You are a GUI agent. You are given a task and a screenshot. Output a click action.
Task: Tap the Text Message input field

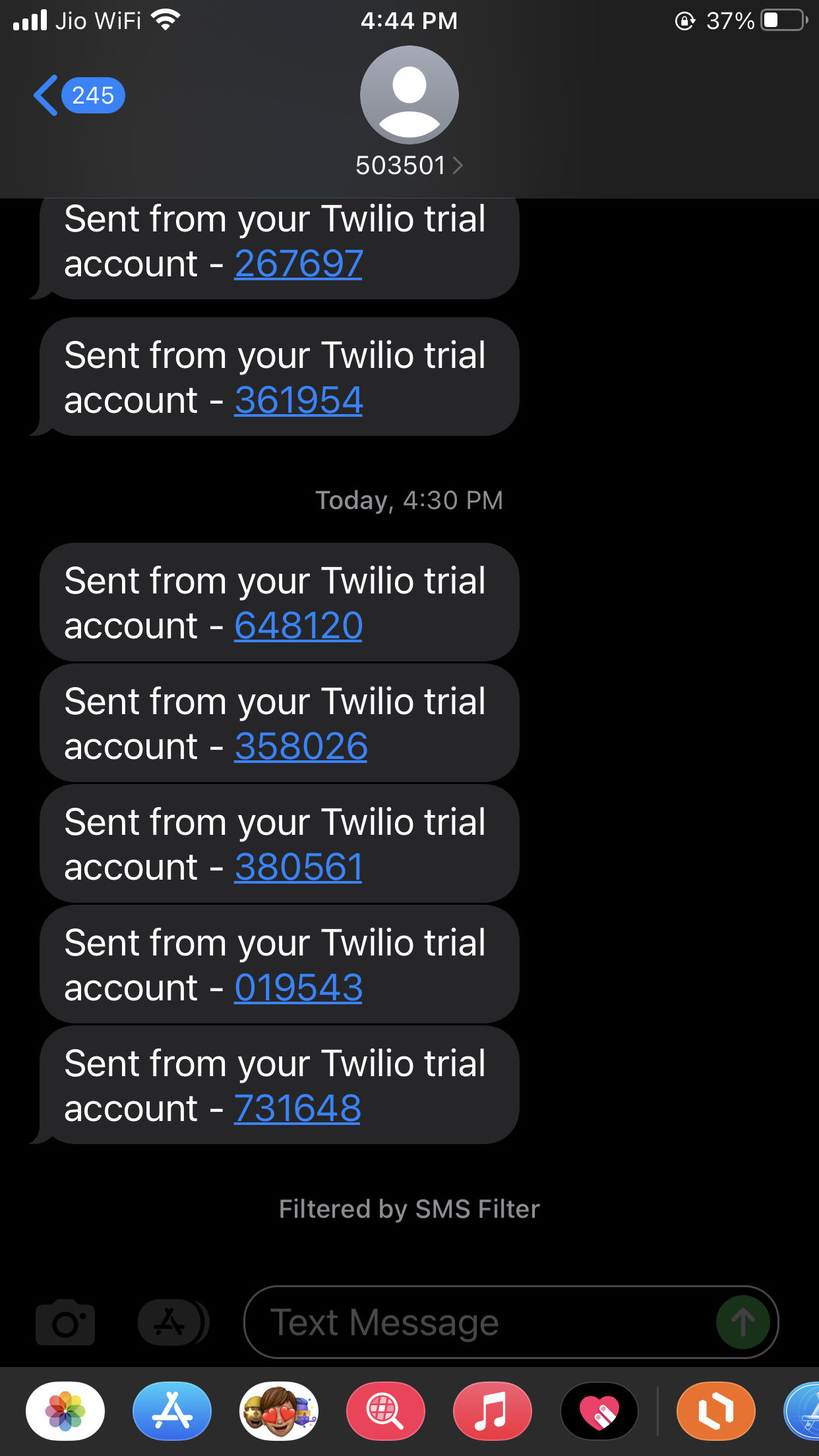(x=462, y=1321)
